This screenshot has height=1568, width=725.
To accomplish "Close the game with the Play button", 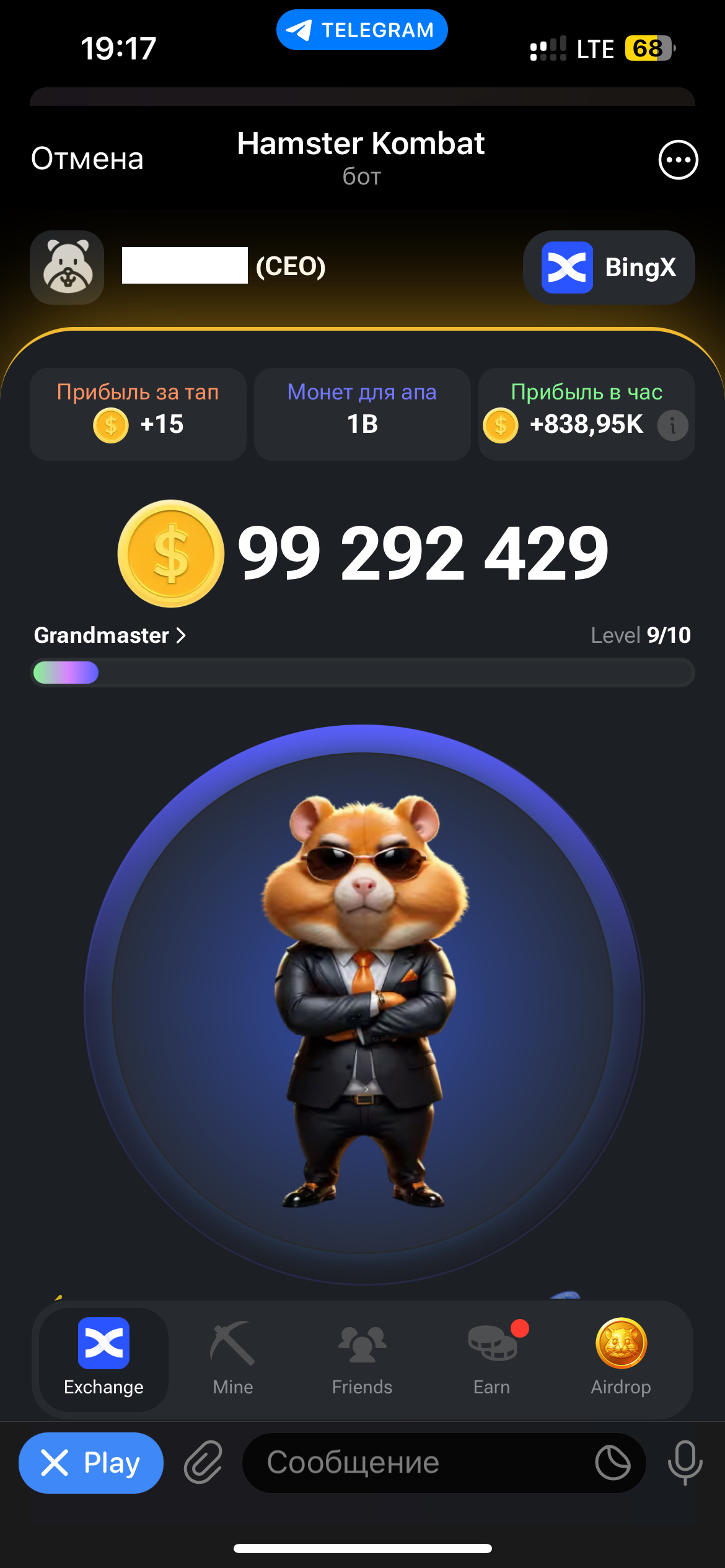I will tap(91, 1463).
